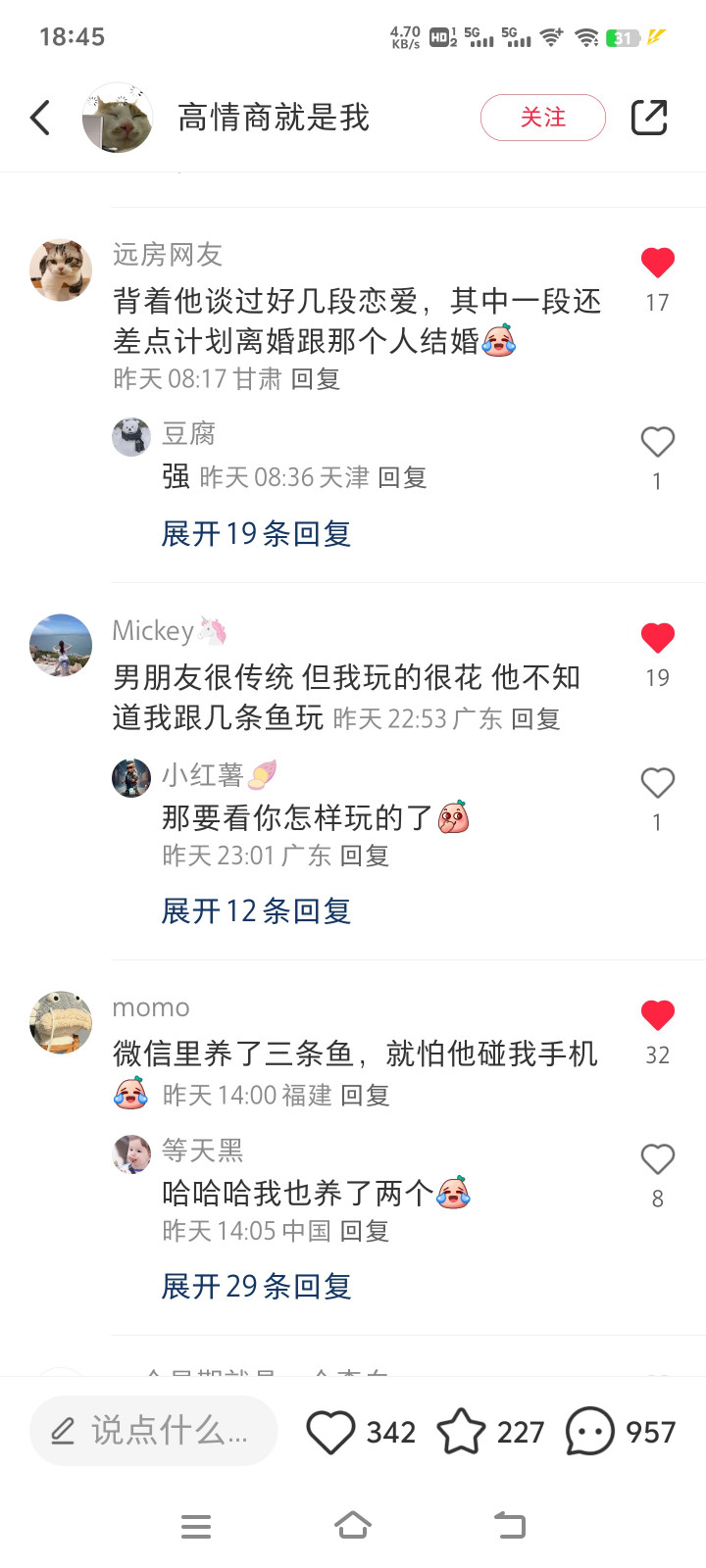Like 小红薯's reply
This screenshot has height=1568, width=706.
[657, 783]
